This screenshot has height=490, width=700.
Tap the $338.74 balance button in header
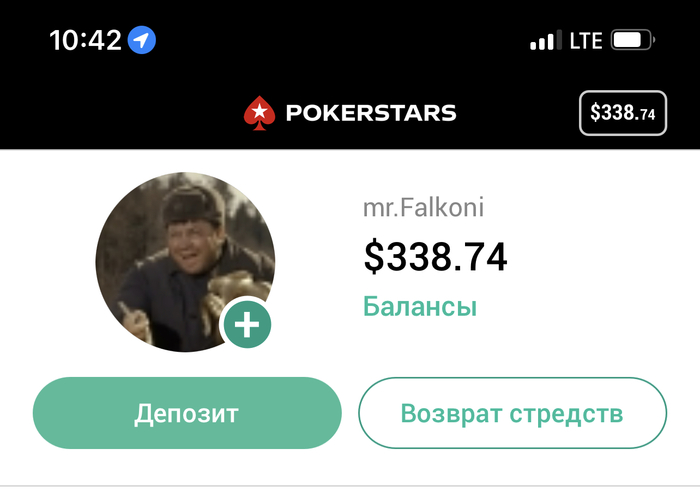coord(622,113)
